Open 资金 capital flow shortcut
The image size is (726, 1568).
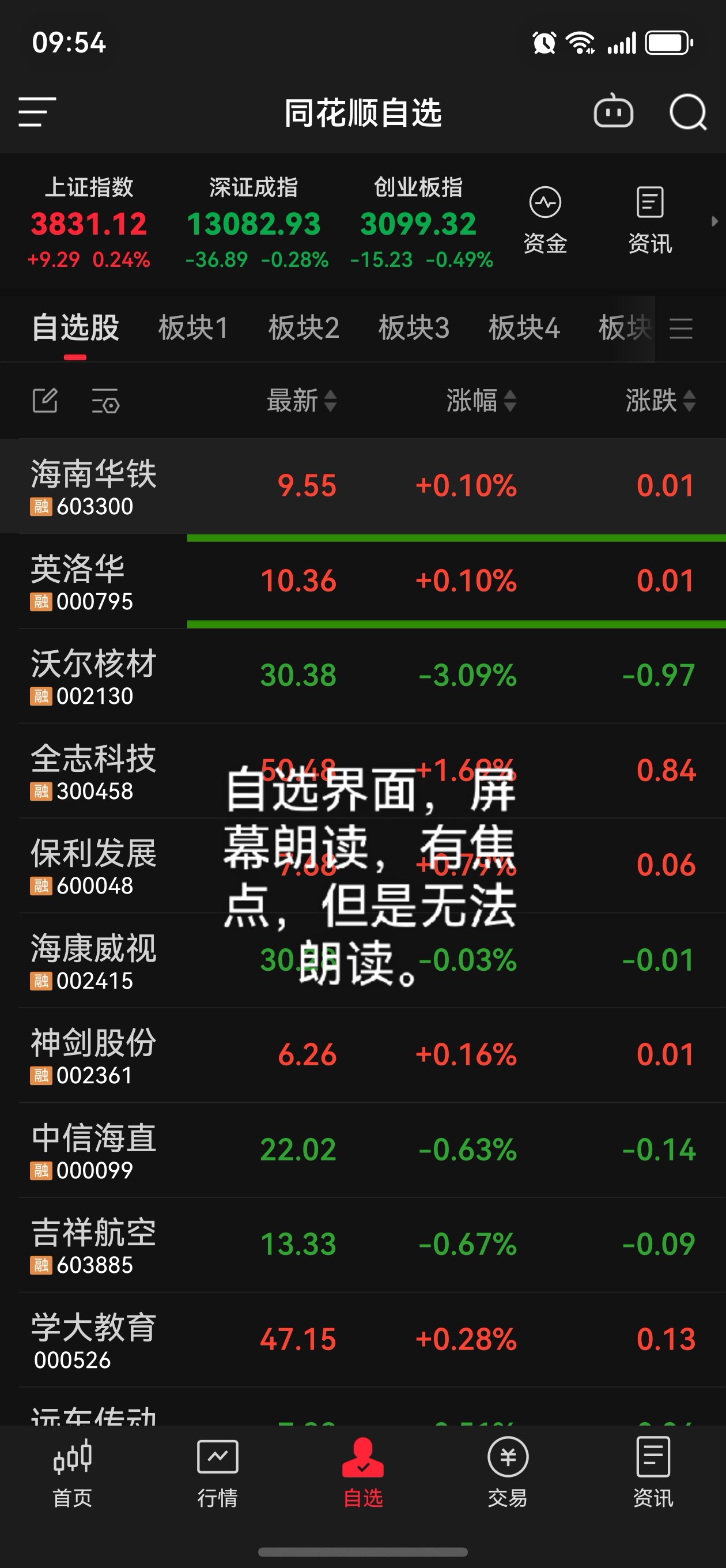coord(544,220)
